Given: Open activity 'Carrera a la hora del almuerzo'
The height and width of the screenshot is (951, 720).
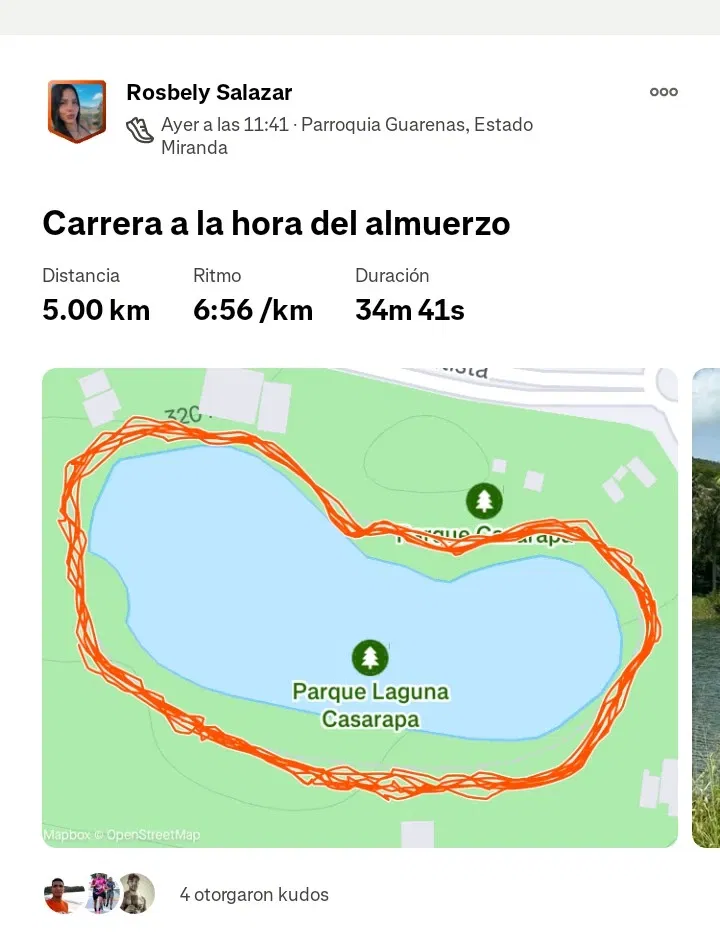Looking at the screenshot, I should [x=276, y=223].
